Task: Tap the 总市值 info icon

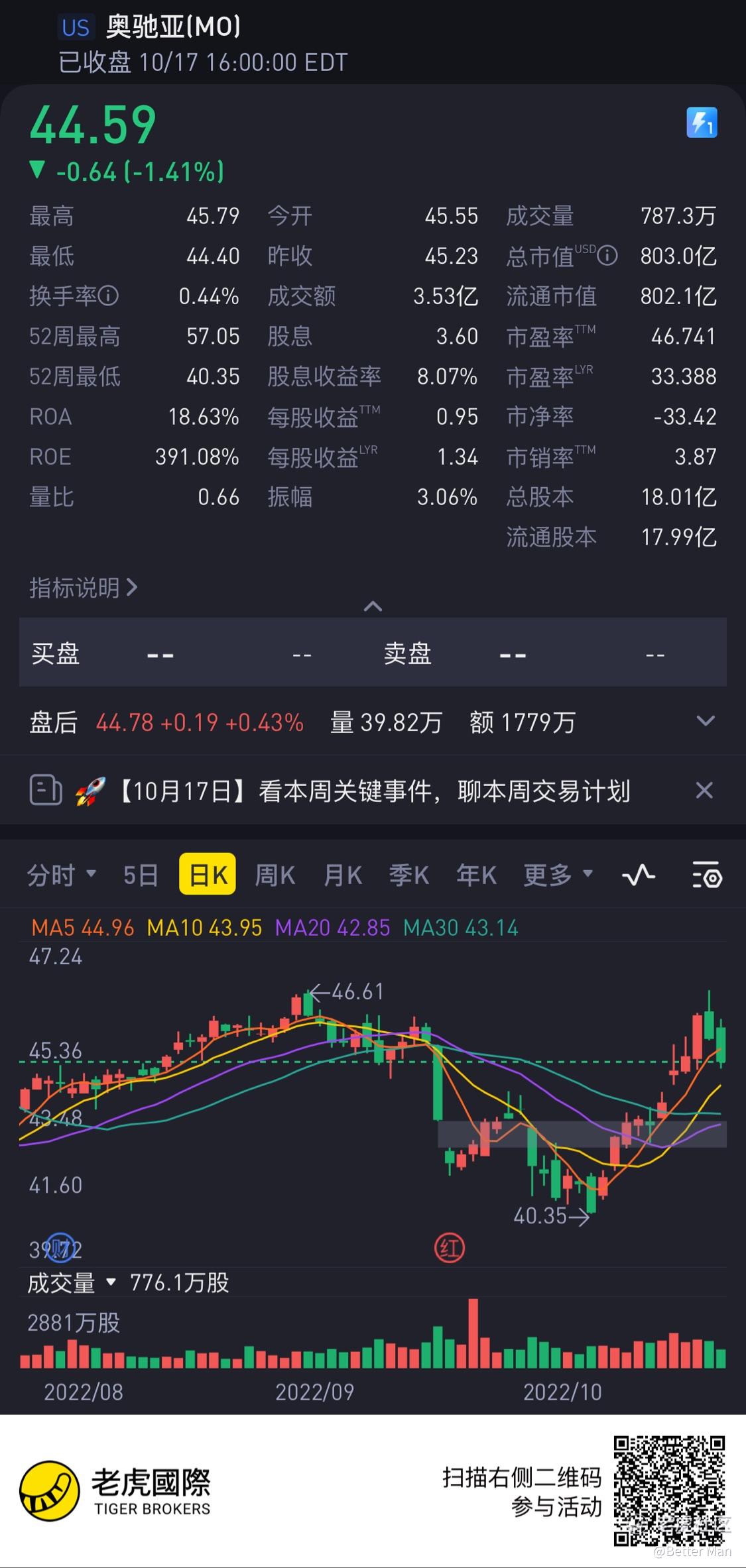Action: pyautogui.click(x=607, y=256)
